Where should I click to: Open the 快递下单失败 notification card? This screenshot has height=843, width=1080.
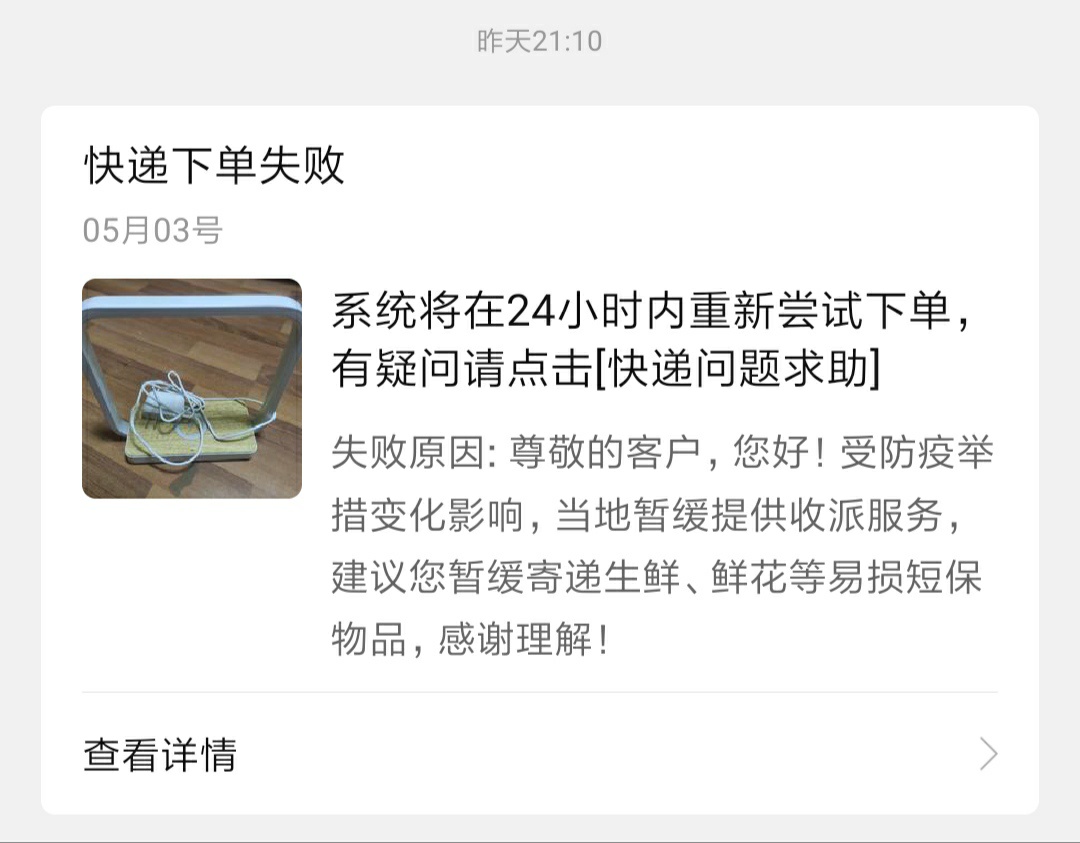pos(540,400)
